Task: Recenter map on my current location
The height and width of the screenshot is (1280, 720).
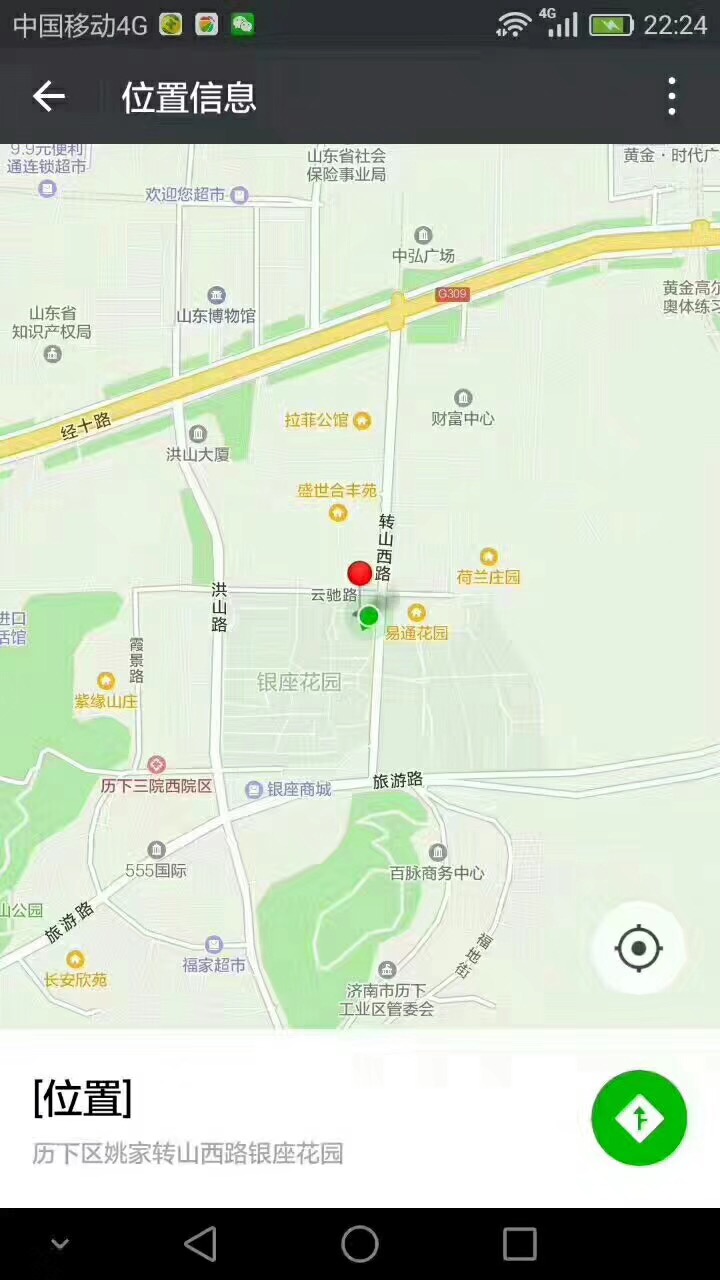Action: click(x=639, y=948)
